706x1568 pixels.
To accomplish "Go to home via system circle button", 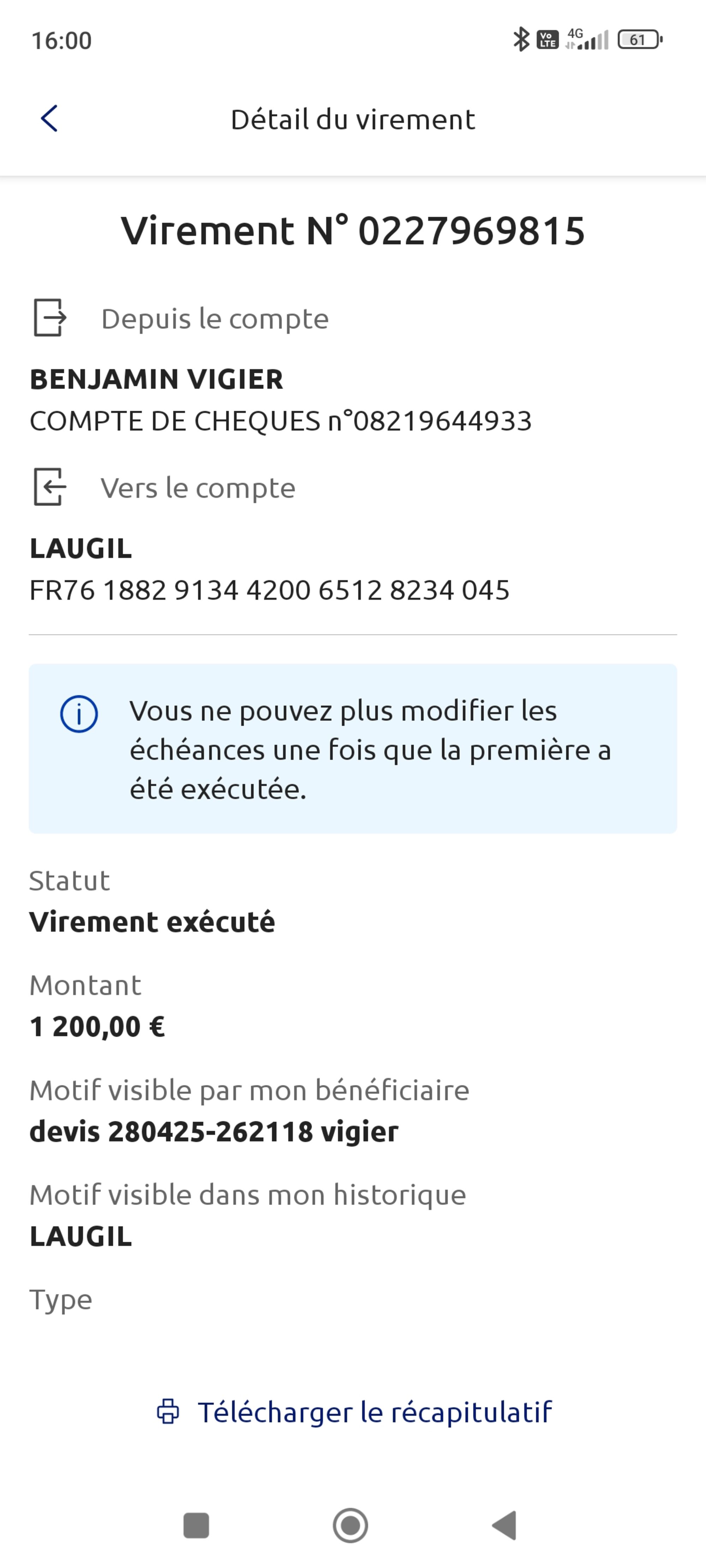I will point(350,1525).
